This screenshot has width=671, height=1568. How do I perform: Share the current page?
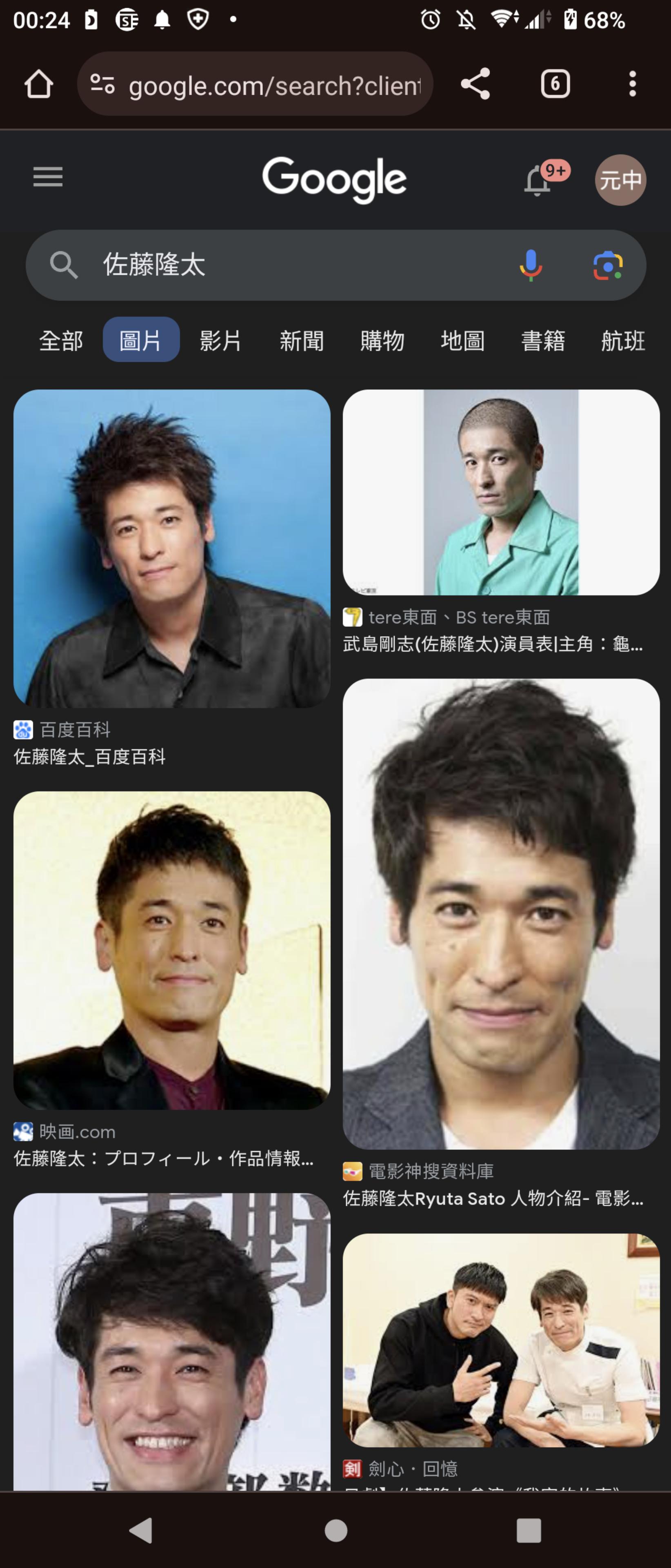click(x=475, y=84)
